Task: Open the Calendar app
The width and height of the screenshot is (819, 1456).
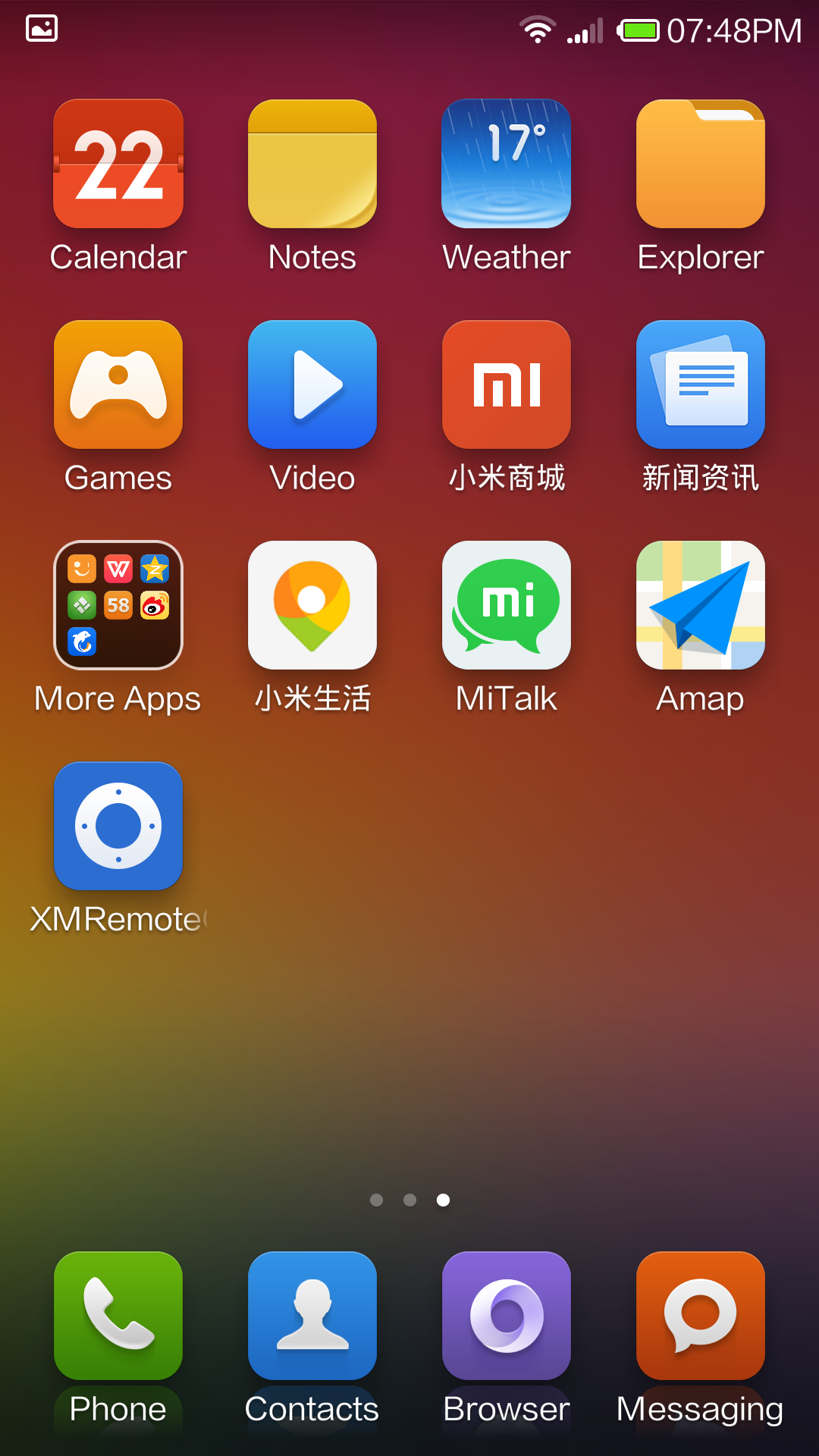Action: tap(118, 164)
